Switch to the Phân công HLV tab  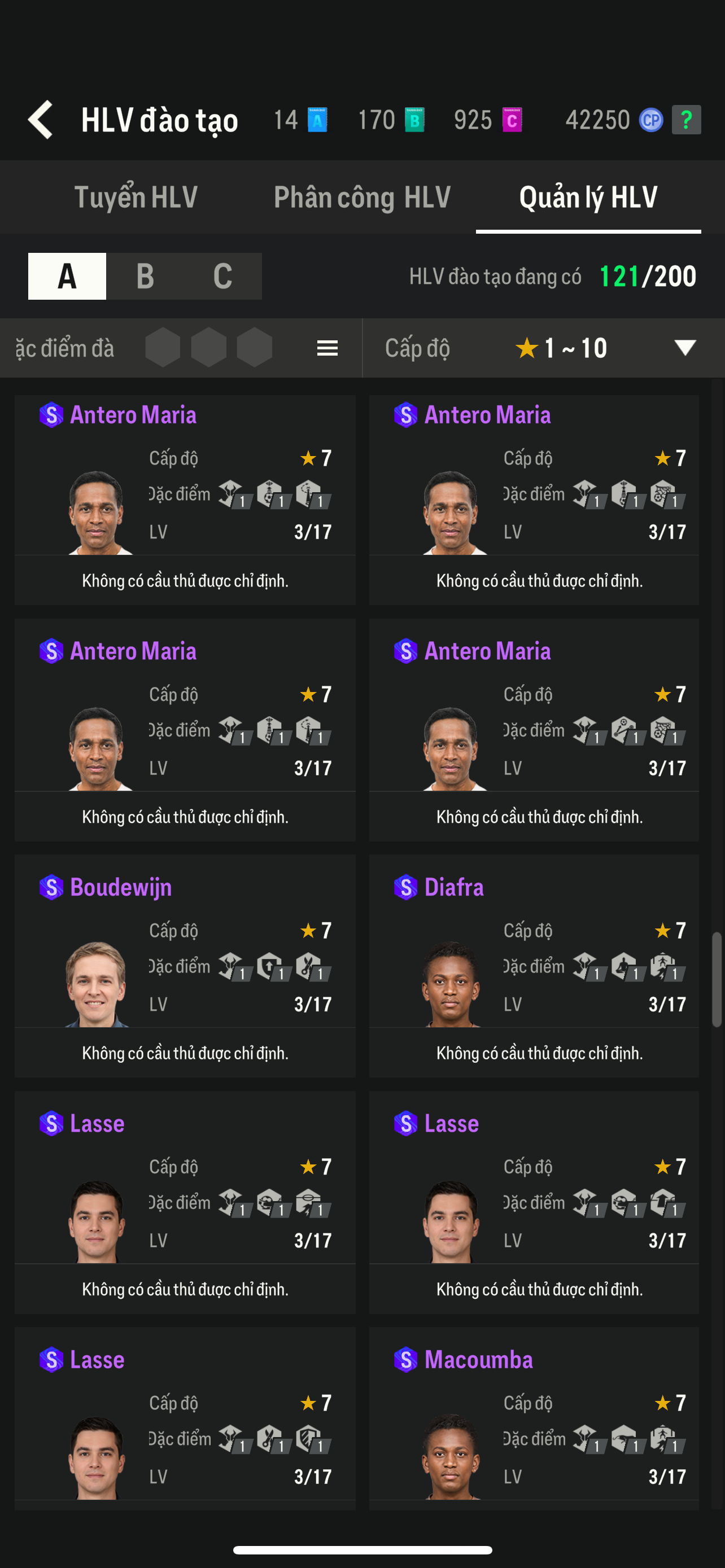(x=362, y=197)
